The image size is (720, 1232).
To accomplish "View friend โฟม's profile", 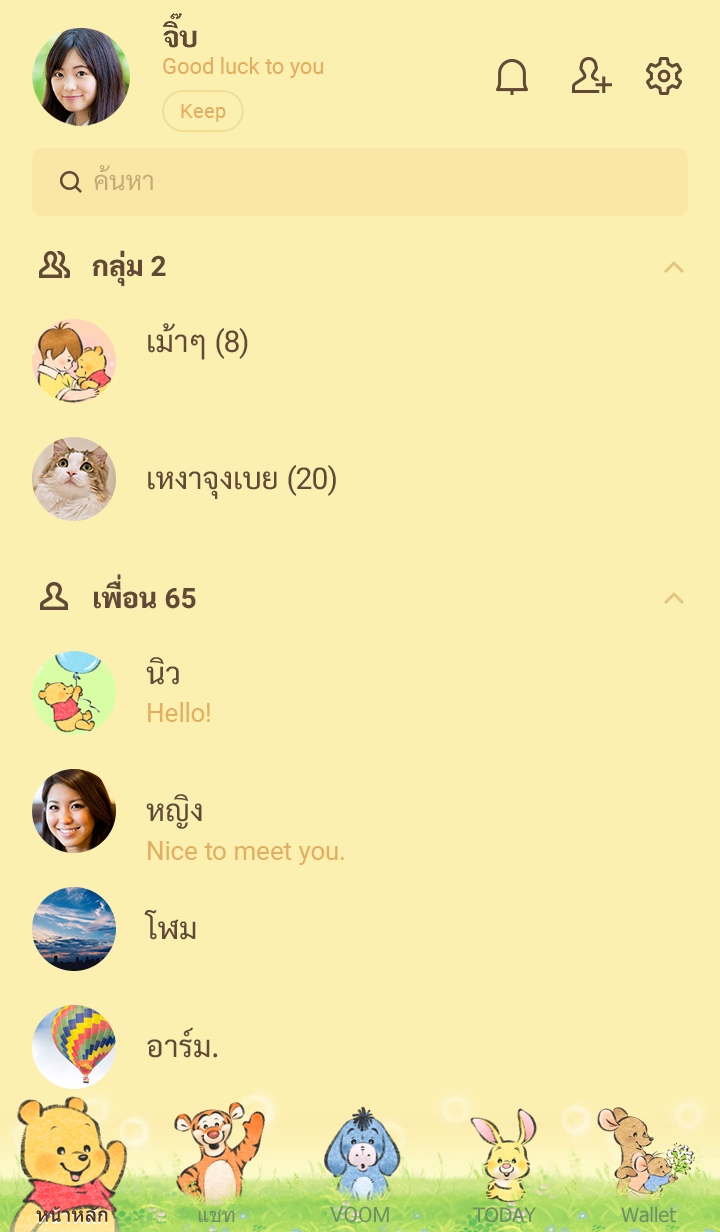I will 171,929.
